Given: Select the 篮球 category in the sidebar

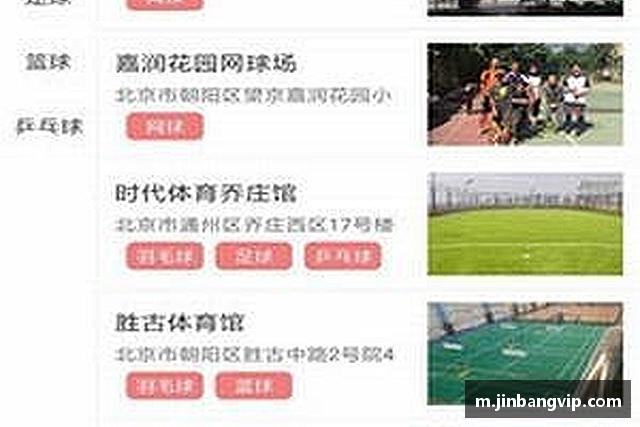Looking at the screenshot, I should 48,62.
